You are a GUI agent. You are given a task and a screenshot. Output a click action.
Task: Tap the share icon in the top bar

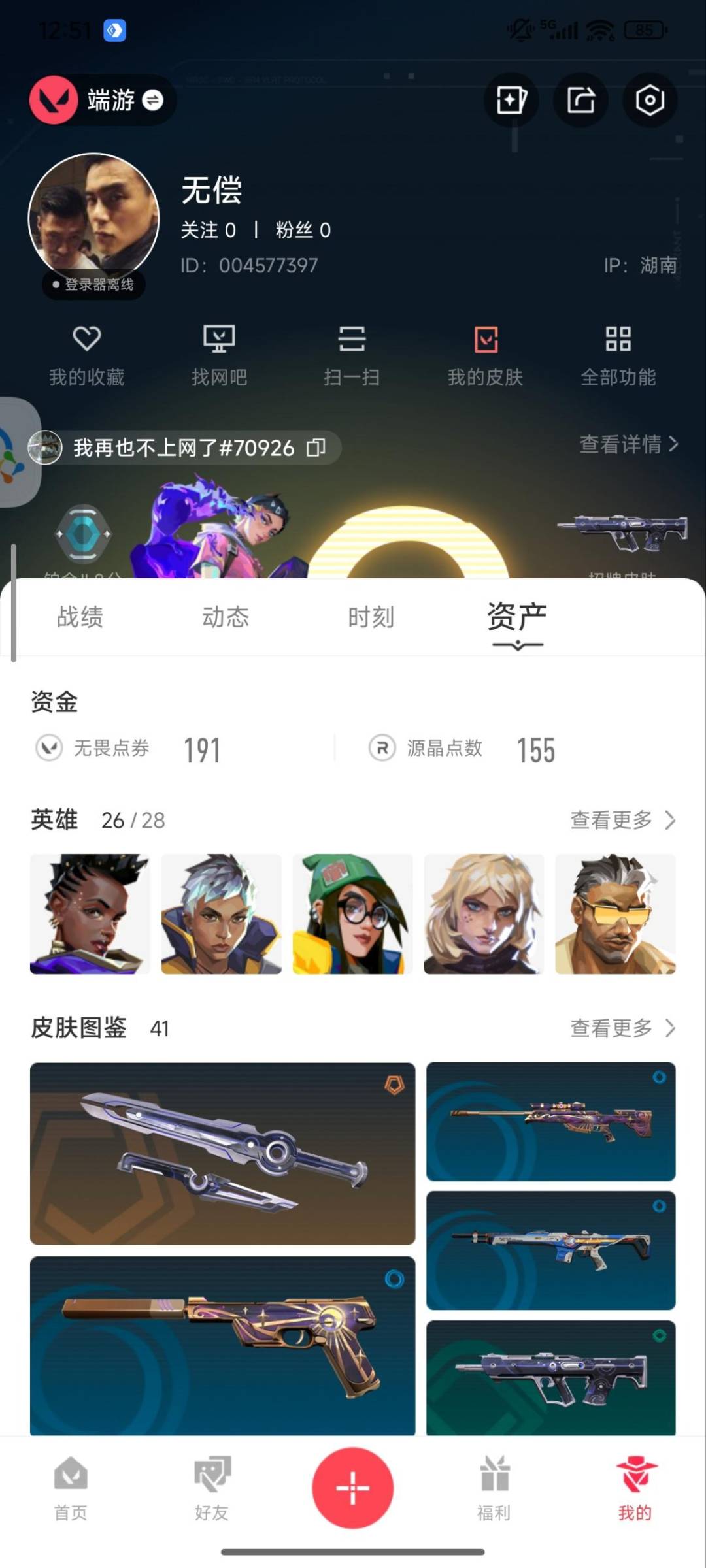pos(580,99)
